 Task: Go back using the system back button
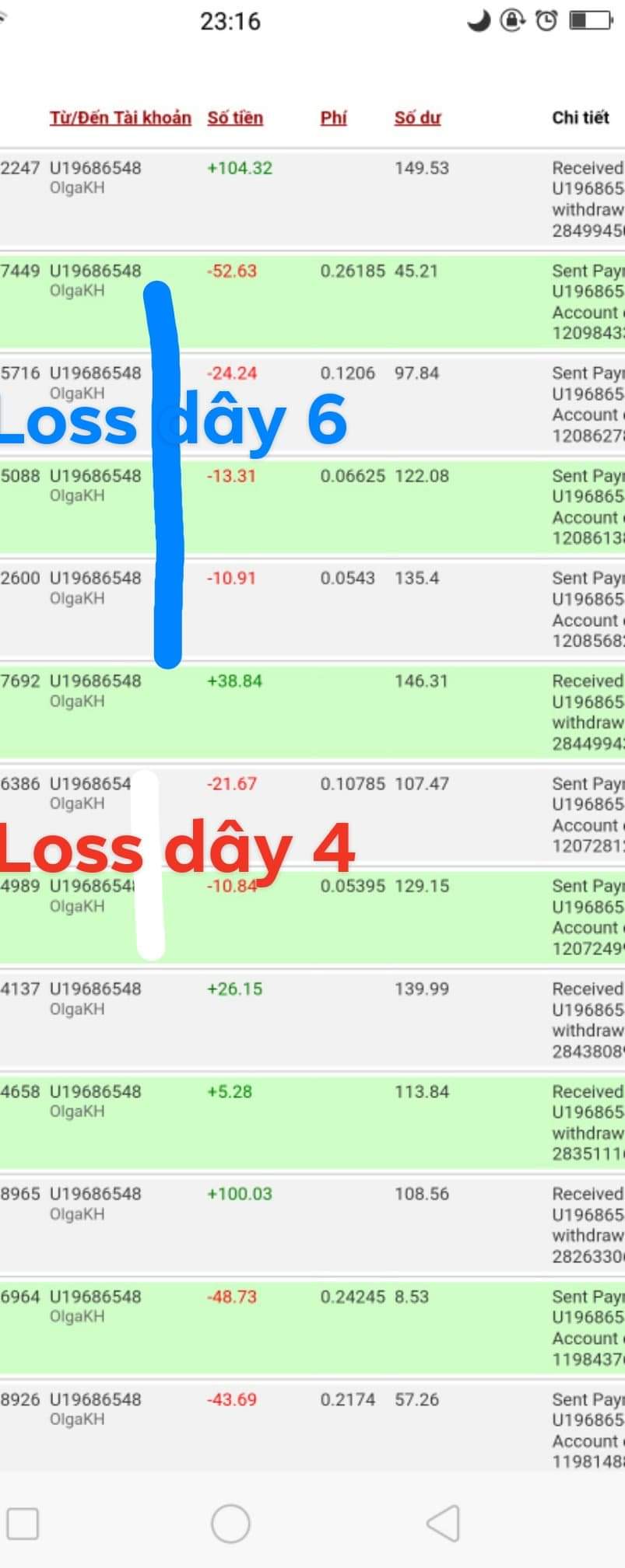[443, 1522]
